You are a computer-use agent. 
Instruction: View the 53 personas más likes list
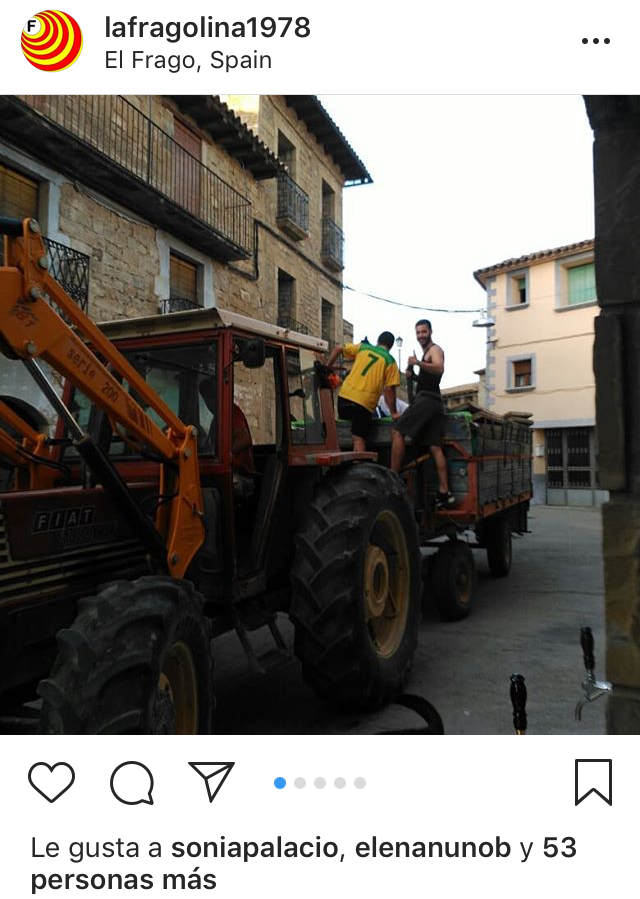(x=124, y=880)
